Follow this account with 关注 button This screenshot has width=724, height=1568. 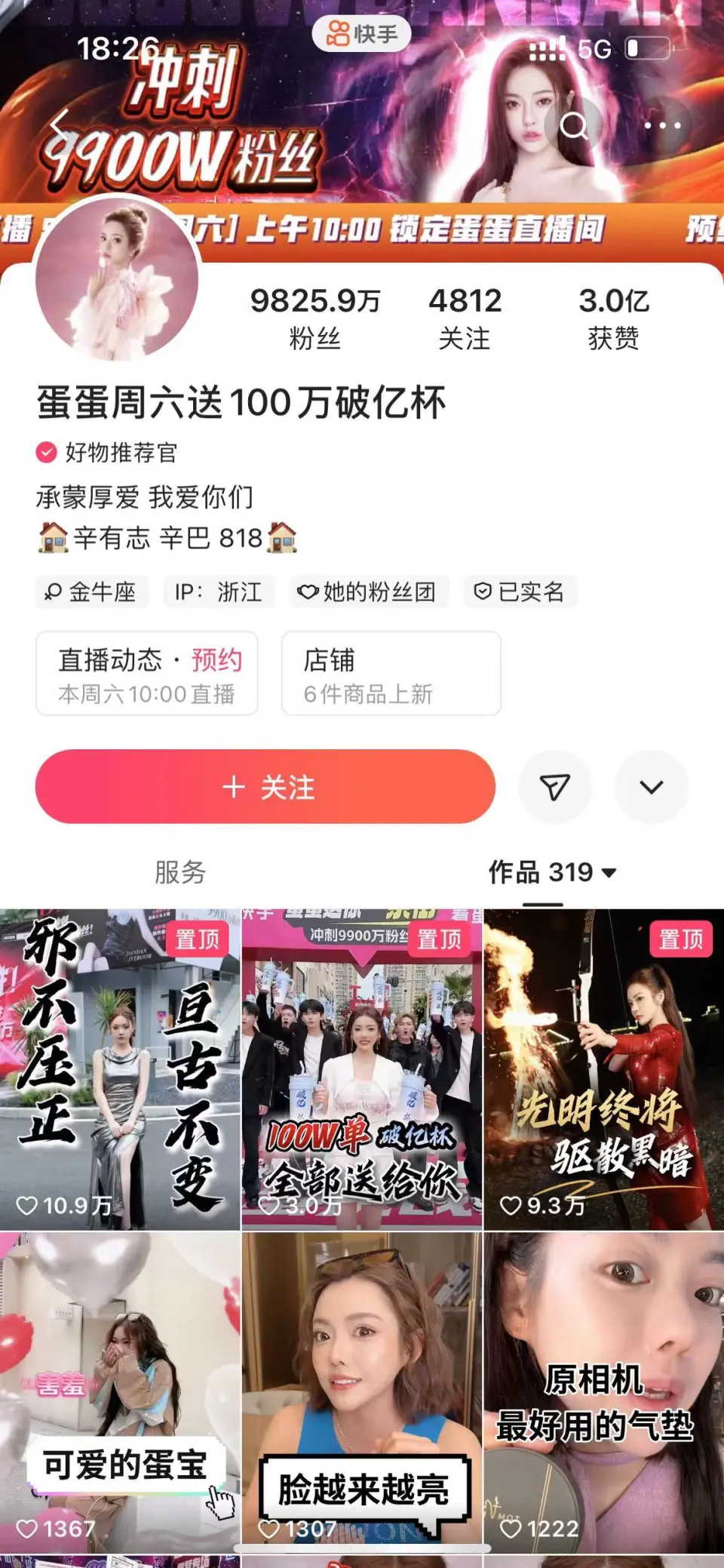click(265, 787)
